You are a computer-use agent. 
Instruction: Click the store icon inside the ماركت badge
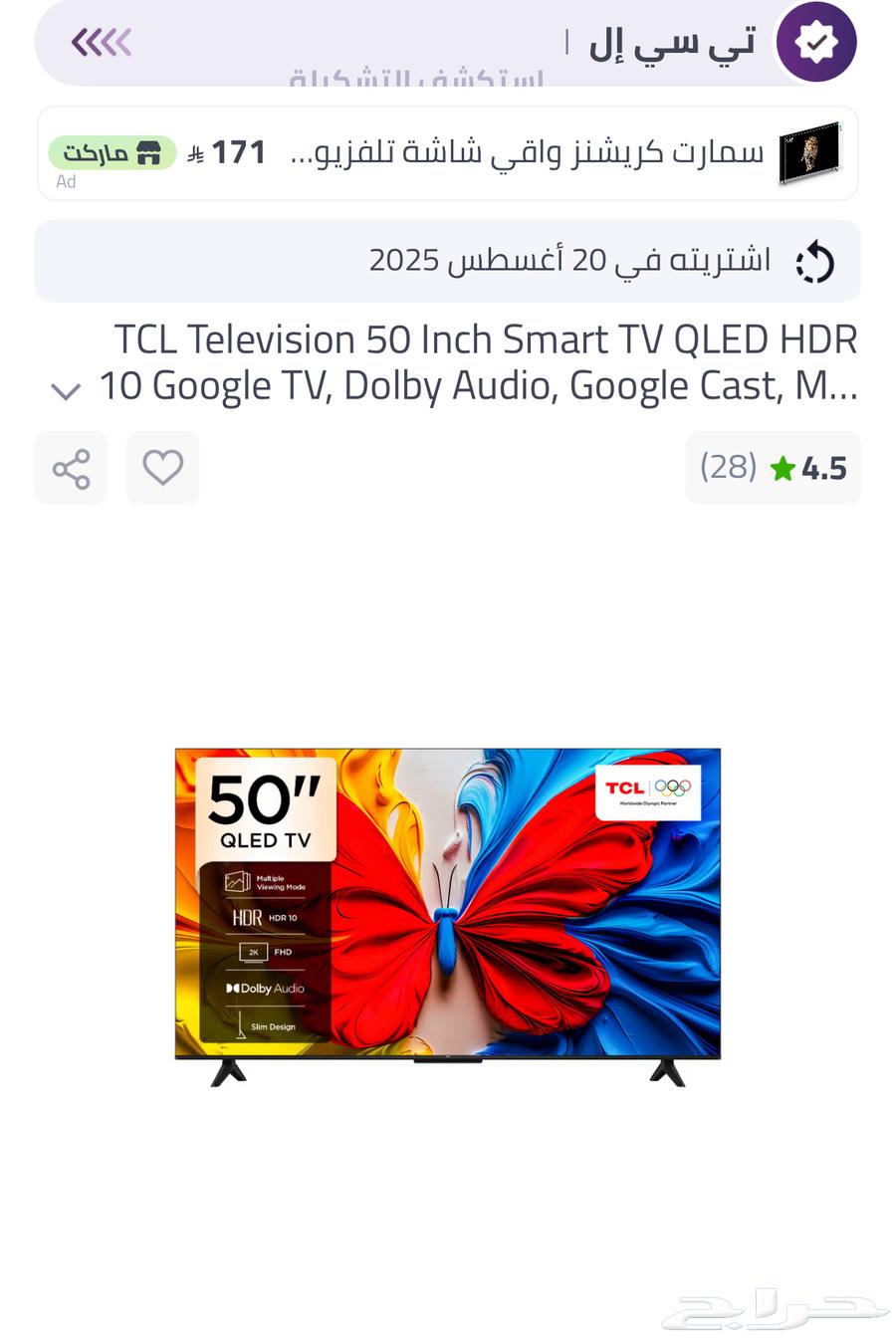point(149,151)
